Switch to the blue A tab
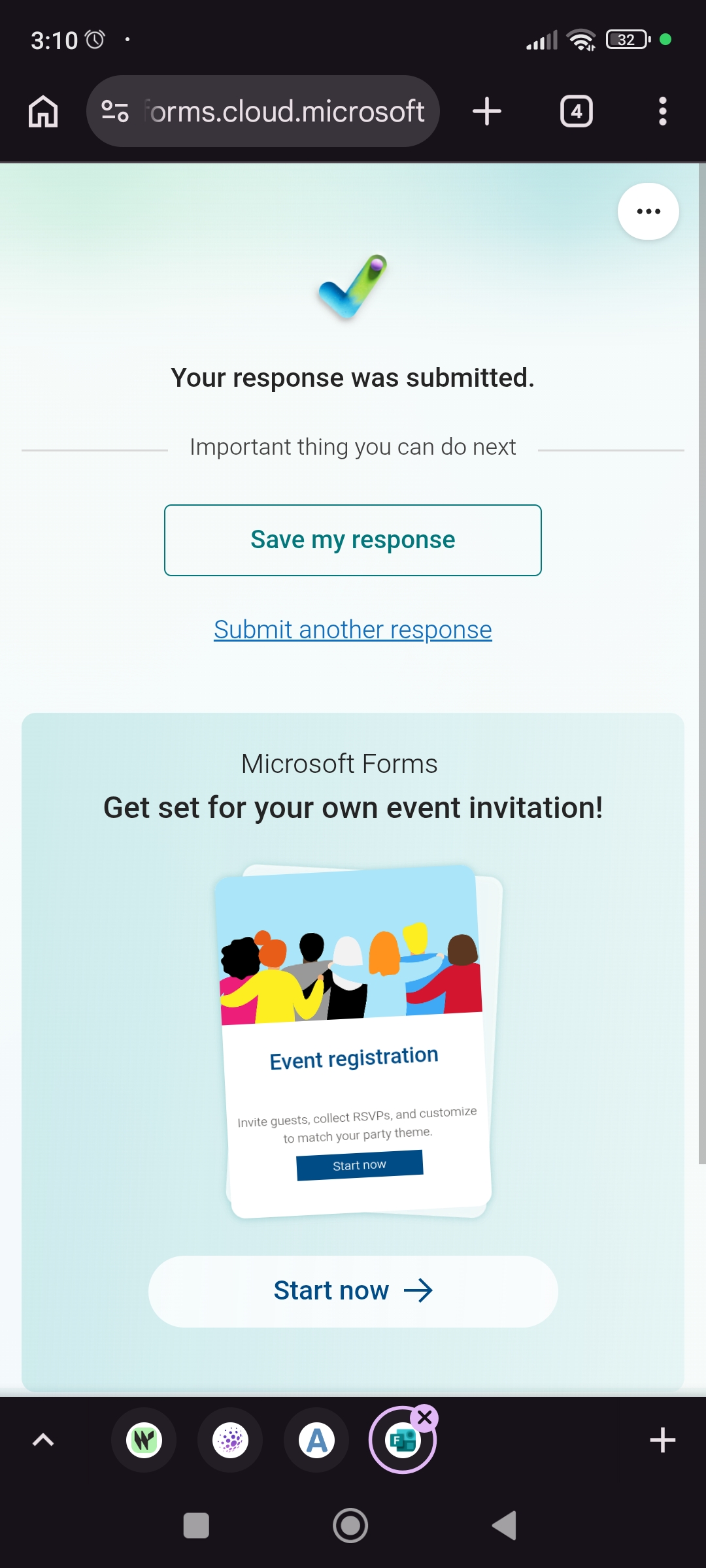Screen dimensions: 706x1568 click(x=316, y=1440)
